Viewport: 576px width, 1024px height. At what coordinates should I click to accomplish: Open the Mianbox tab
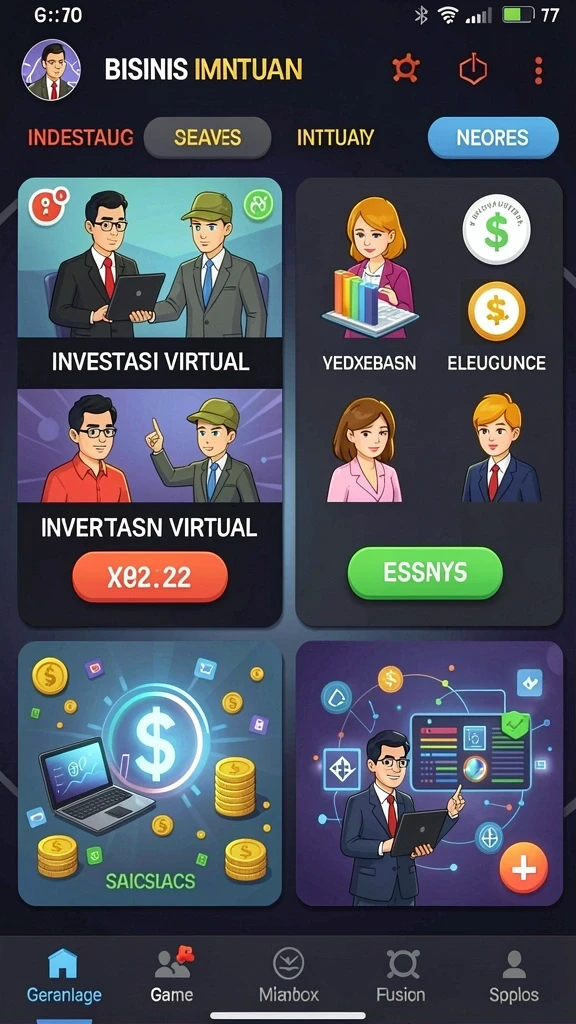pos(289,976)
